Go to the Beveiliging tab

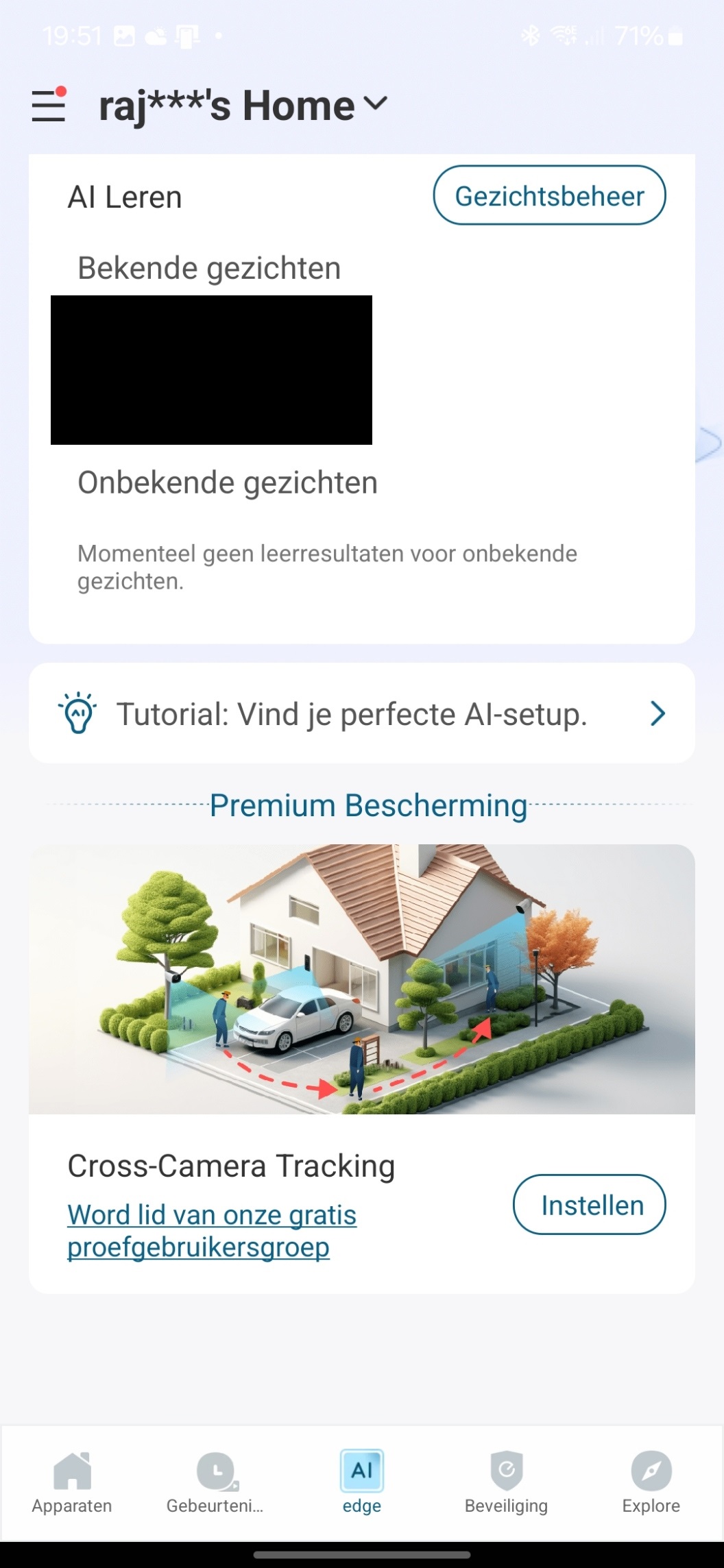point(507,1482)
